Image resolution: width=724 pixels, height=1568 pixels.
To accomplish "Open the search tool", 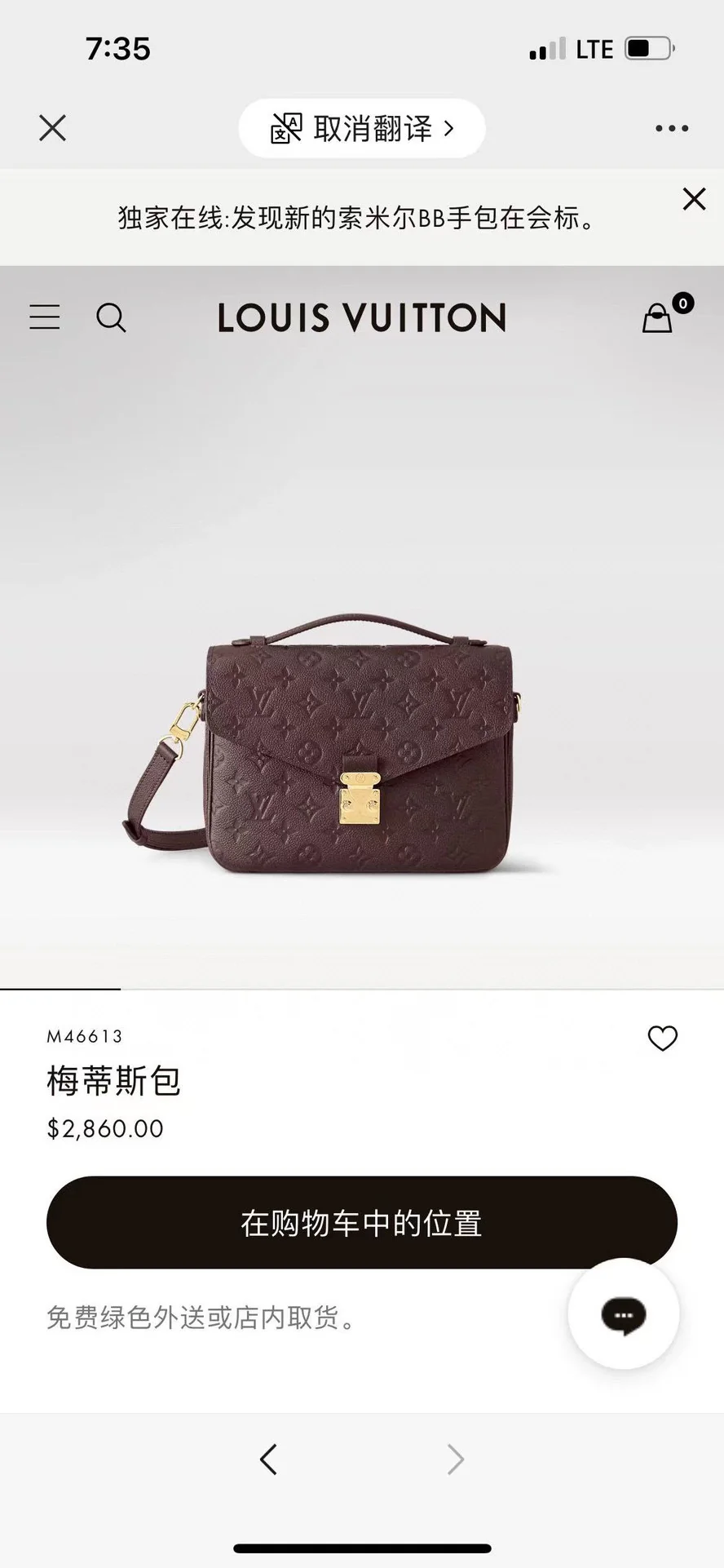I will 112,318.
